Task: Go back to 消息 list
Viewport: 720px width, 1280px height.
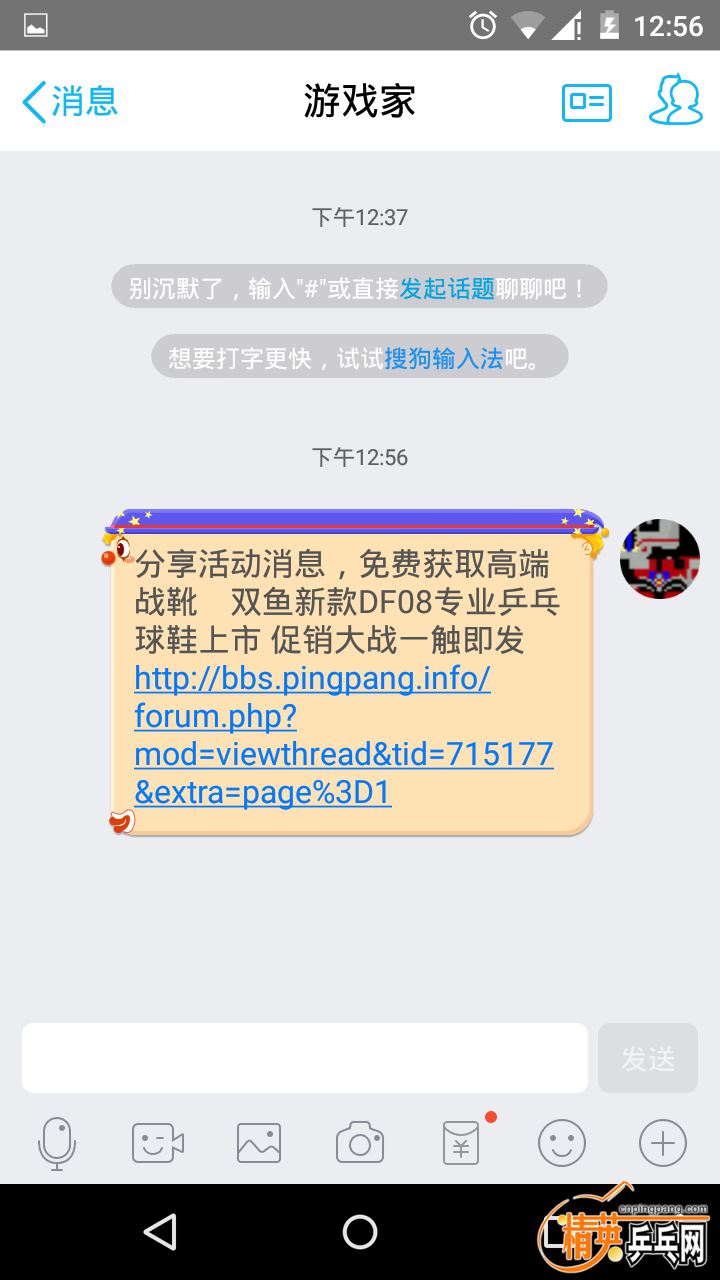Action: pos(70,102)
